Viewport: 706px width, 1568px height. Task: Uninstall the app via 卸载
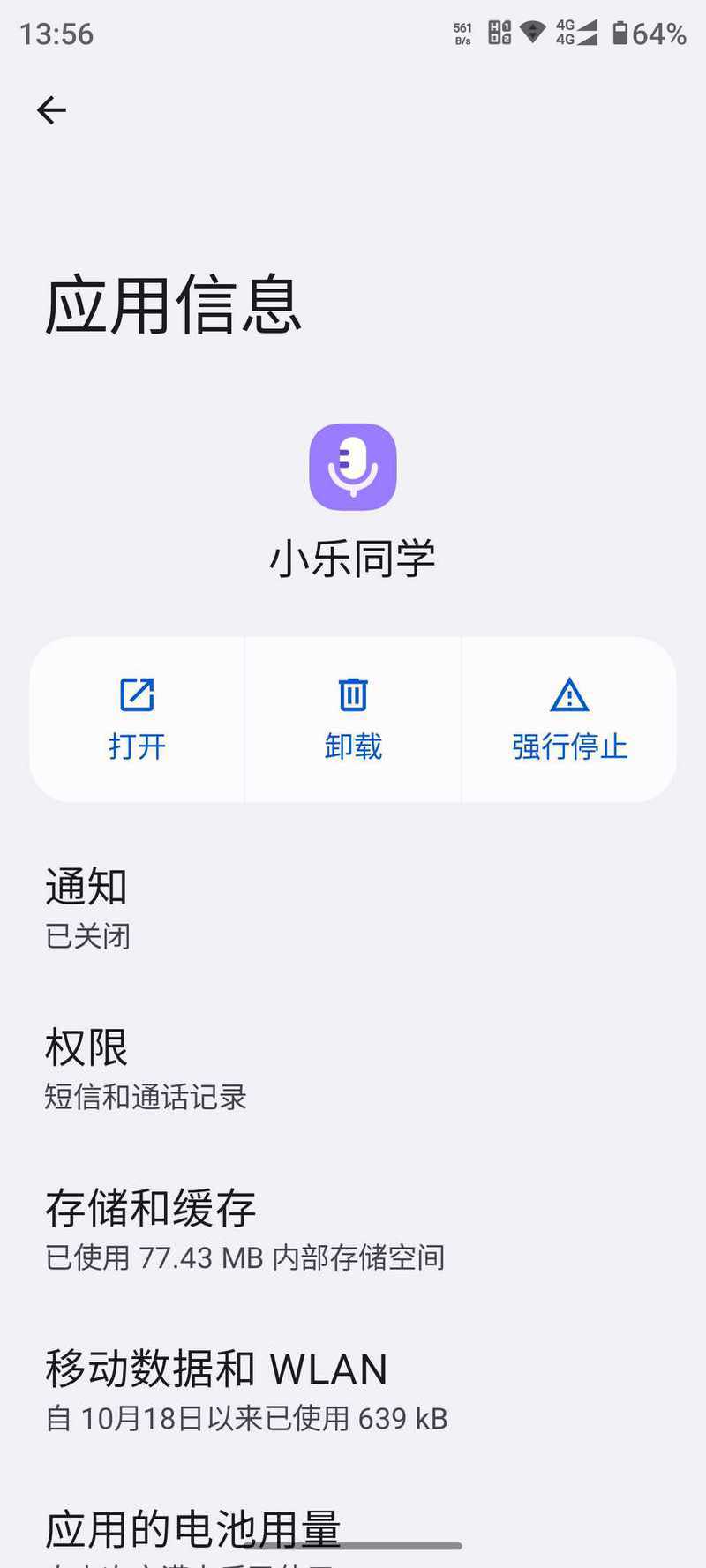[353, 719]
